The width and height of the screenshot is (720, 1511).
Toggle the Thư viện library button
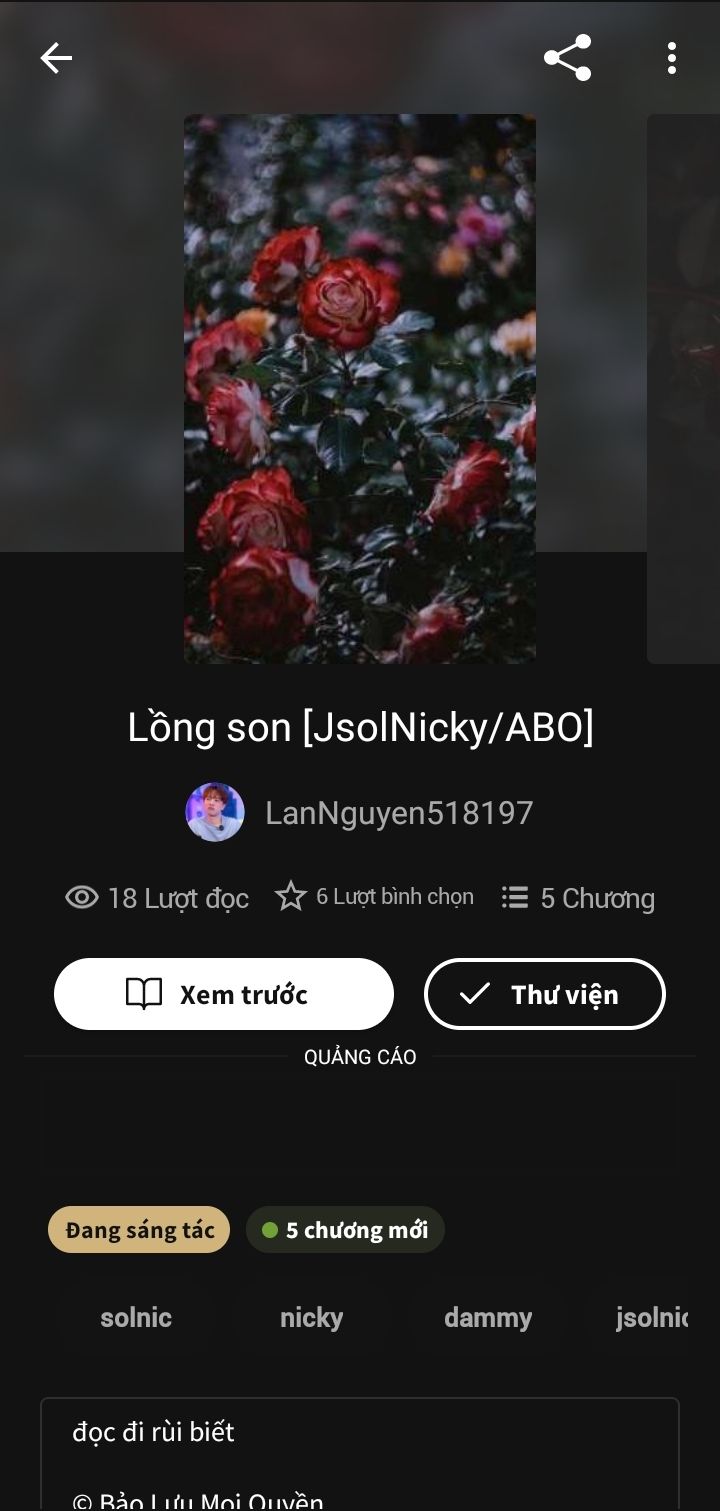545,994
